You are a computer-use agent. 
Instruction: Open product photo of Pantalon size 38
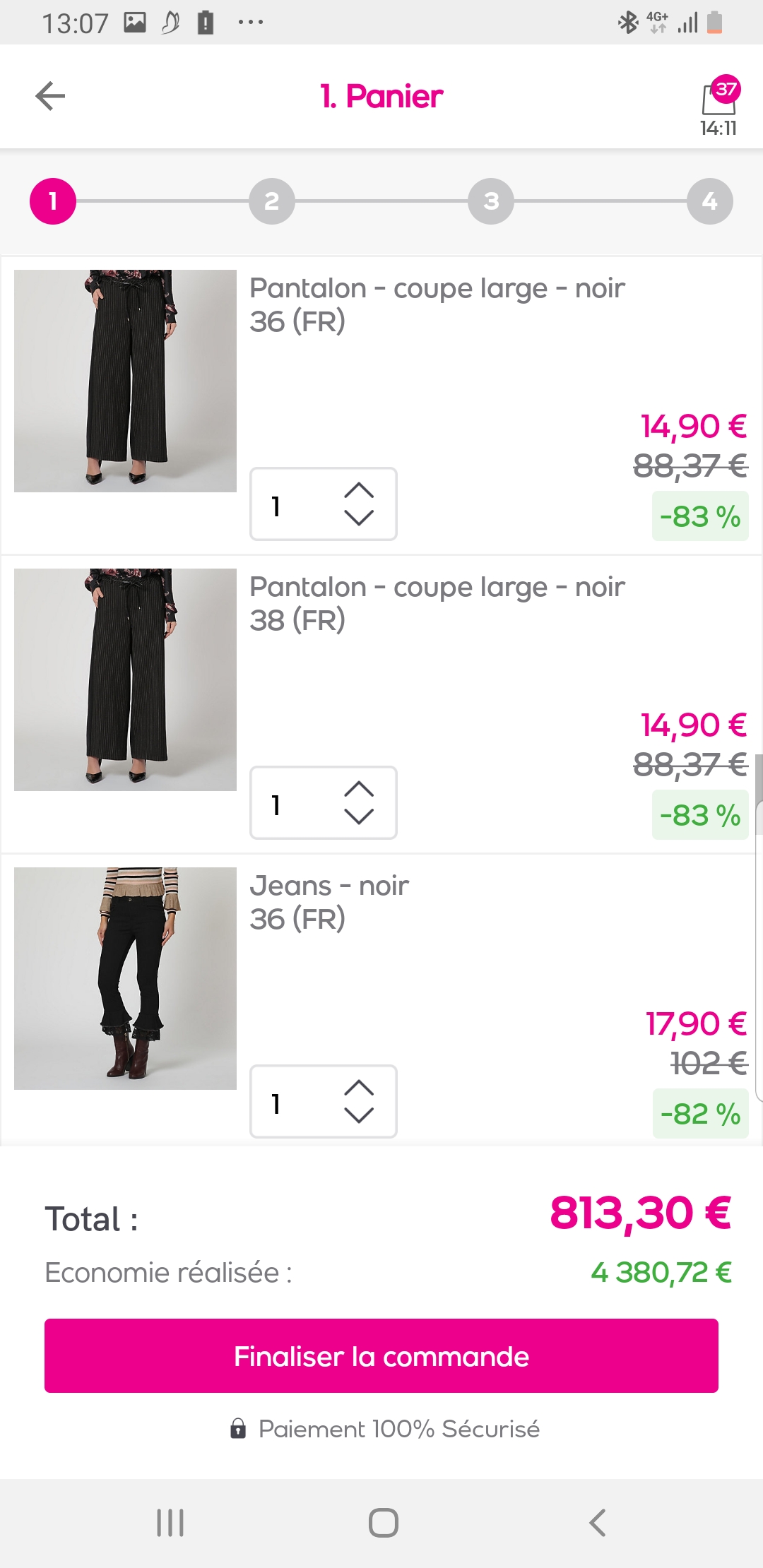pos(125,679)
